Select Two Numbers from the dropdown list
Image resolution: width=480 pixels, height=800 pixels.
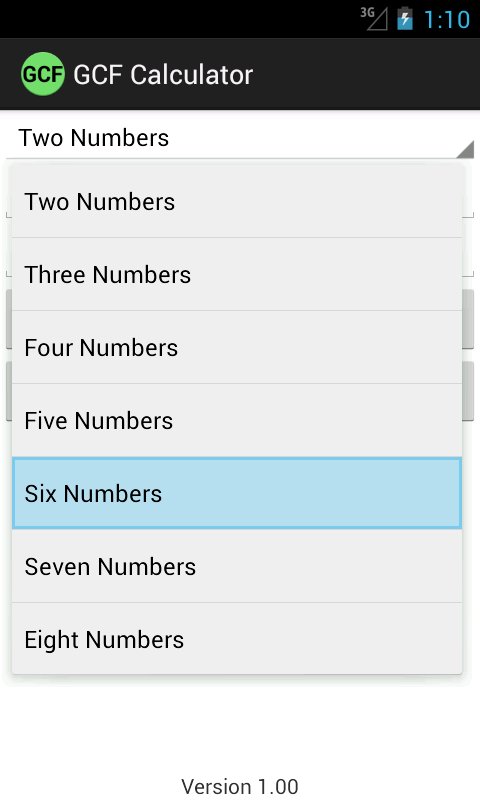pos(237,201)
